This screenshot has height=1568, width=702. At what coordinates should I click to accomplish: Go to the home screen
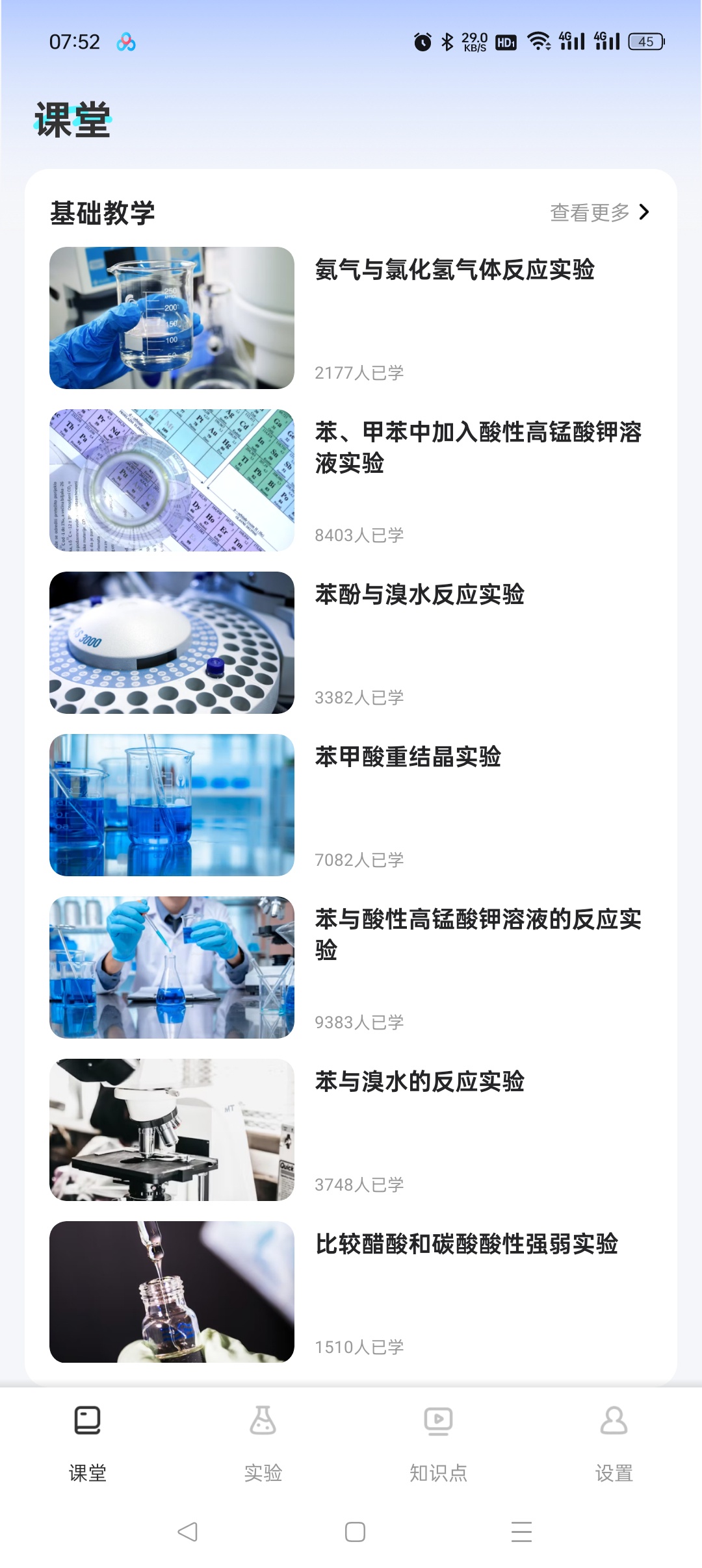[x=355, y=1532]
